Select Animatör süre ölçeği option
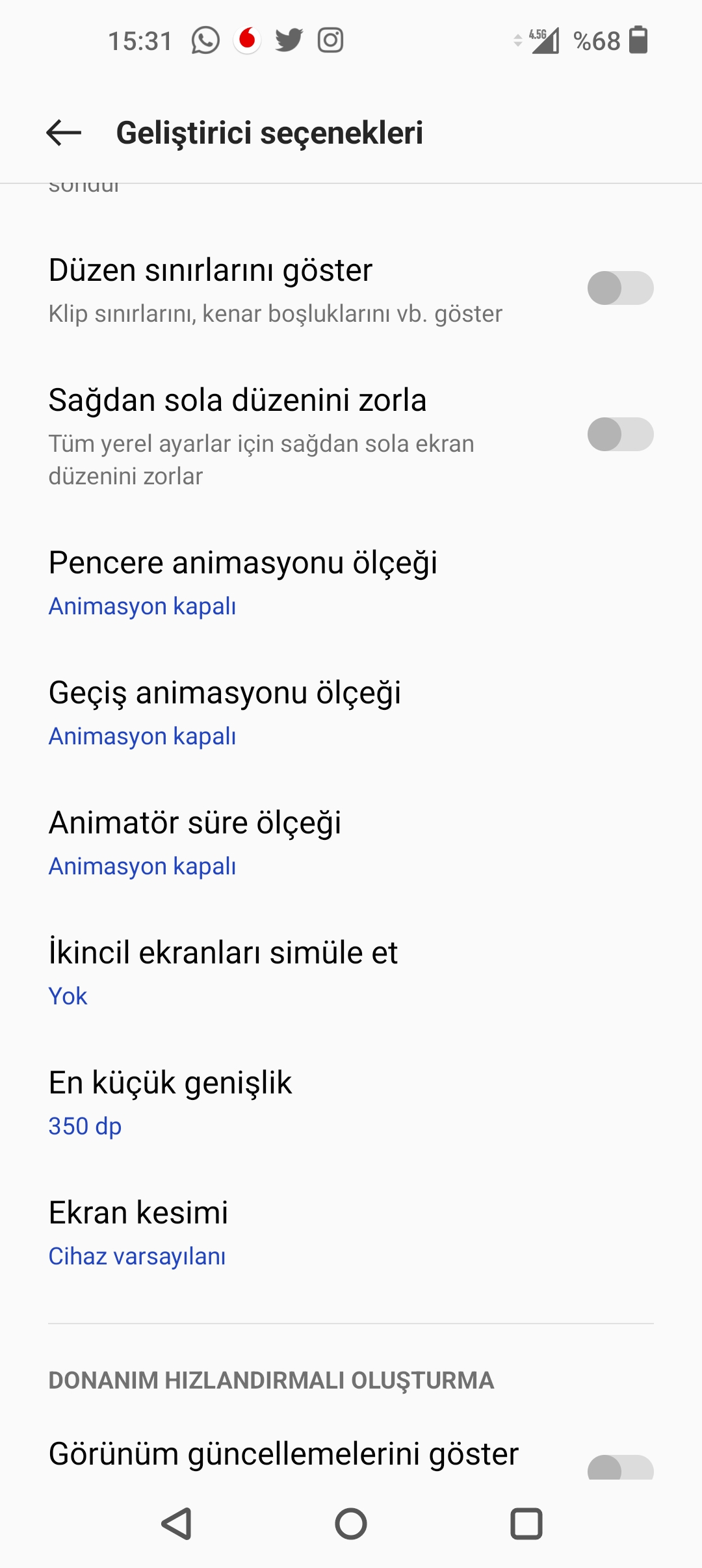This screenshot has height=1568, width=702. pyautogui.click(x=351, y=843)
